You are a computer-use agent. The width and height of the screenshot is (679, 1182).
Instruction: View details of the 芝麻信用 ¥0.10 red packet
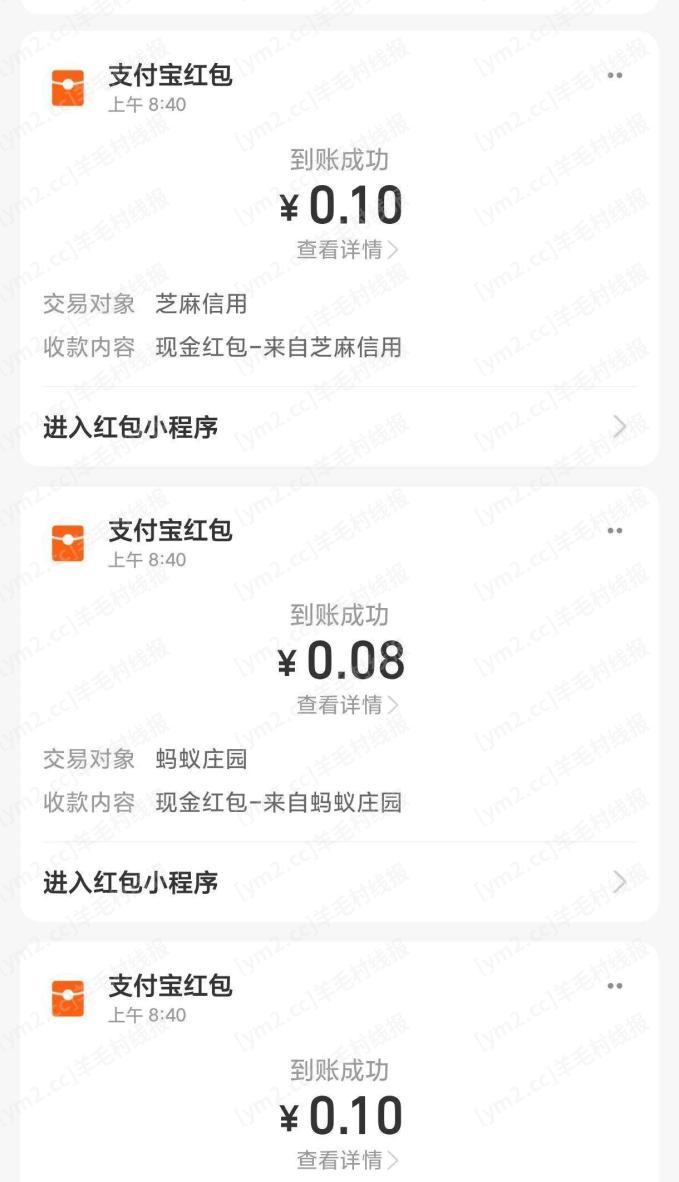tap(347, 250)
